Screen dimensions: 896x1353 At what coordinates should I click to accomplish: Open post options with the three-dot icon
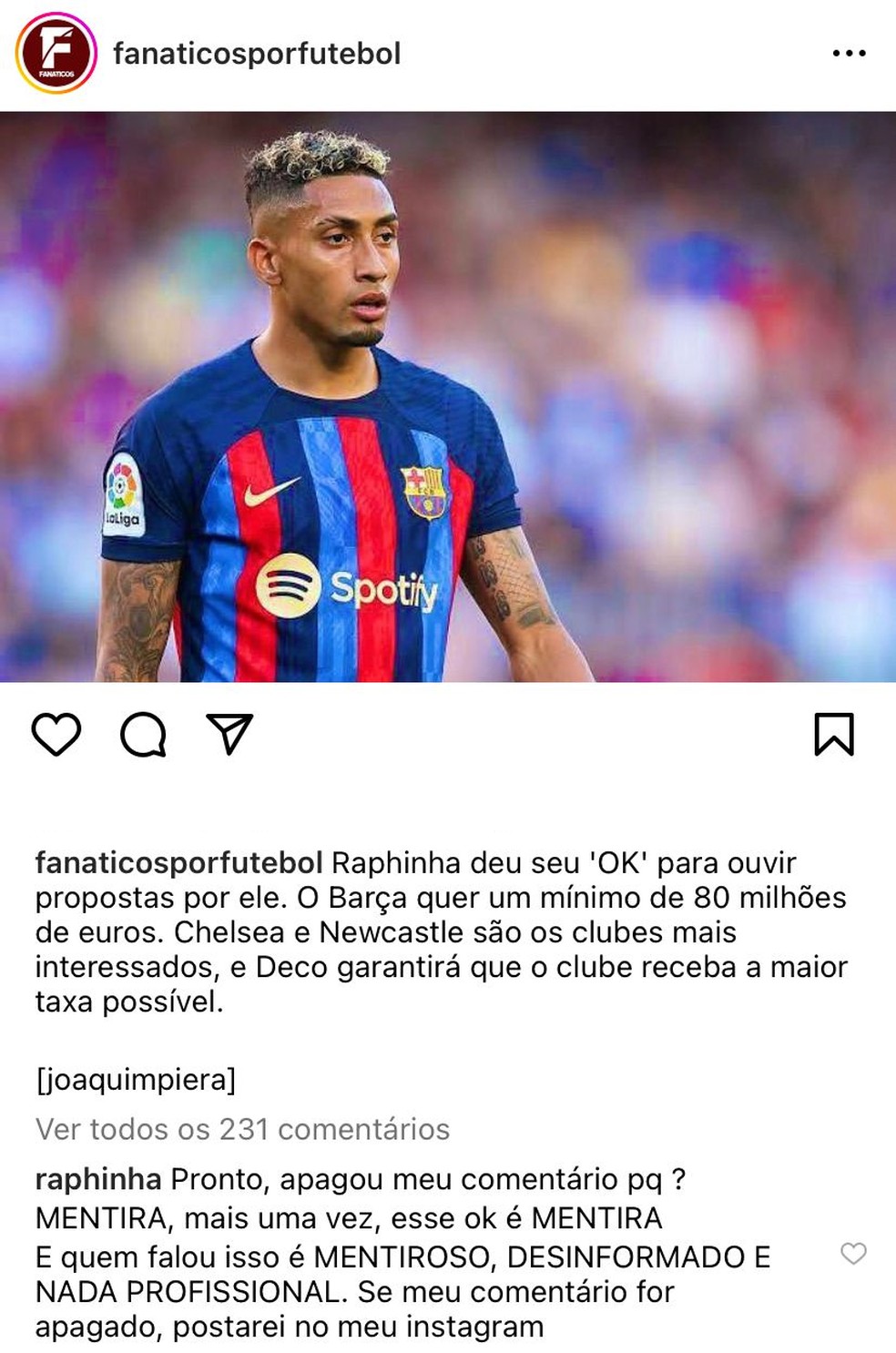tap(847, 55)
